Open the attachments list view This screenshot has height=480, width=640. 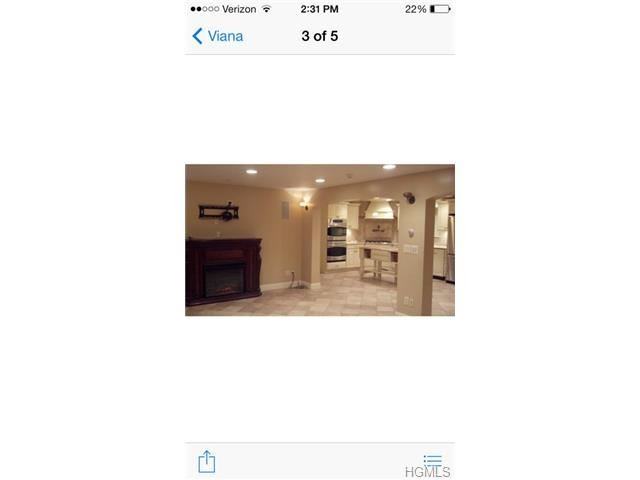pyautogui.click(x=432, y=461)
